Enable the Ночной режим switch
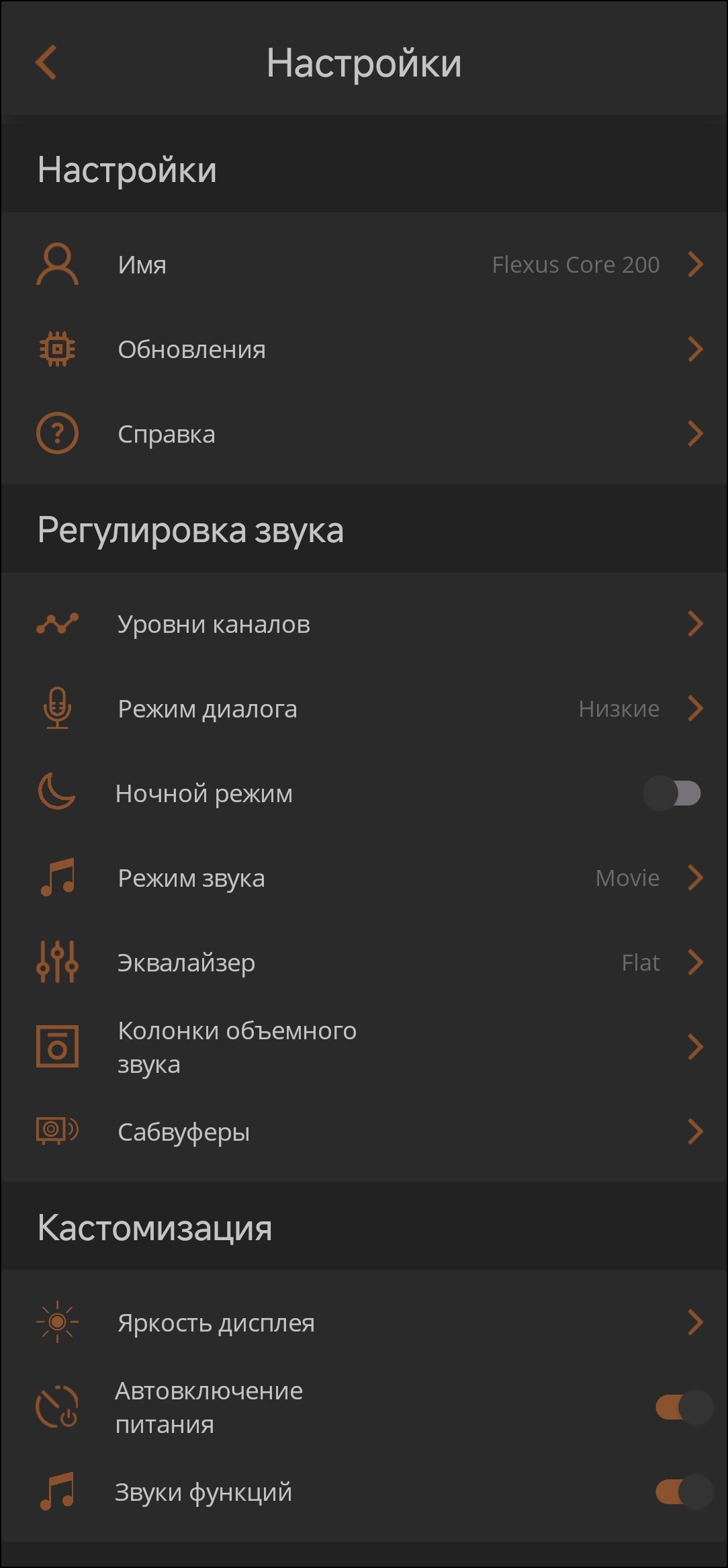The height and width of the screenshot is (1568, 728). coord(672,793)
